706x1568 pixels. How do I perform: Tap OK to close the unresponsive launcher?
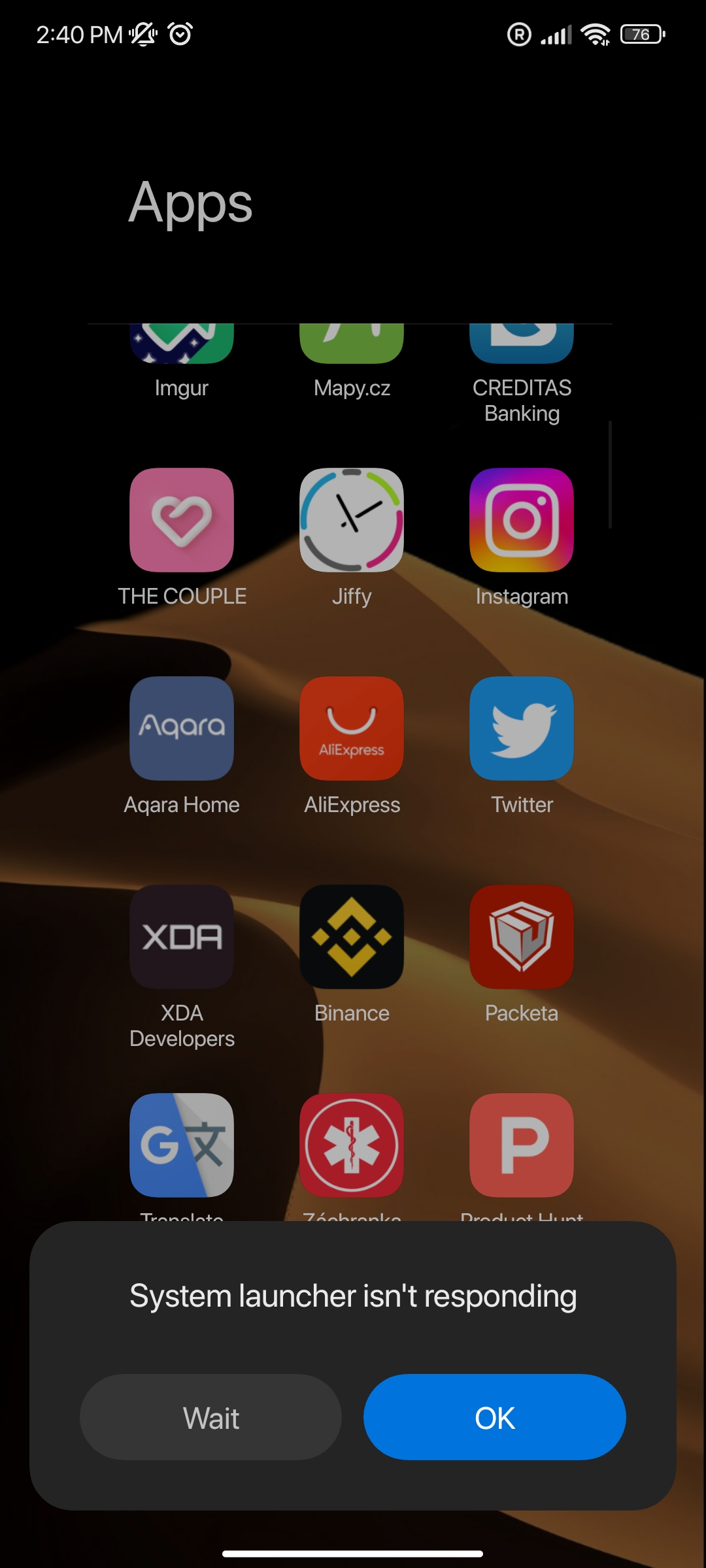pyautogui.click(x=495, y=1417)
